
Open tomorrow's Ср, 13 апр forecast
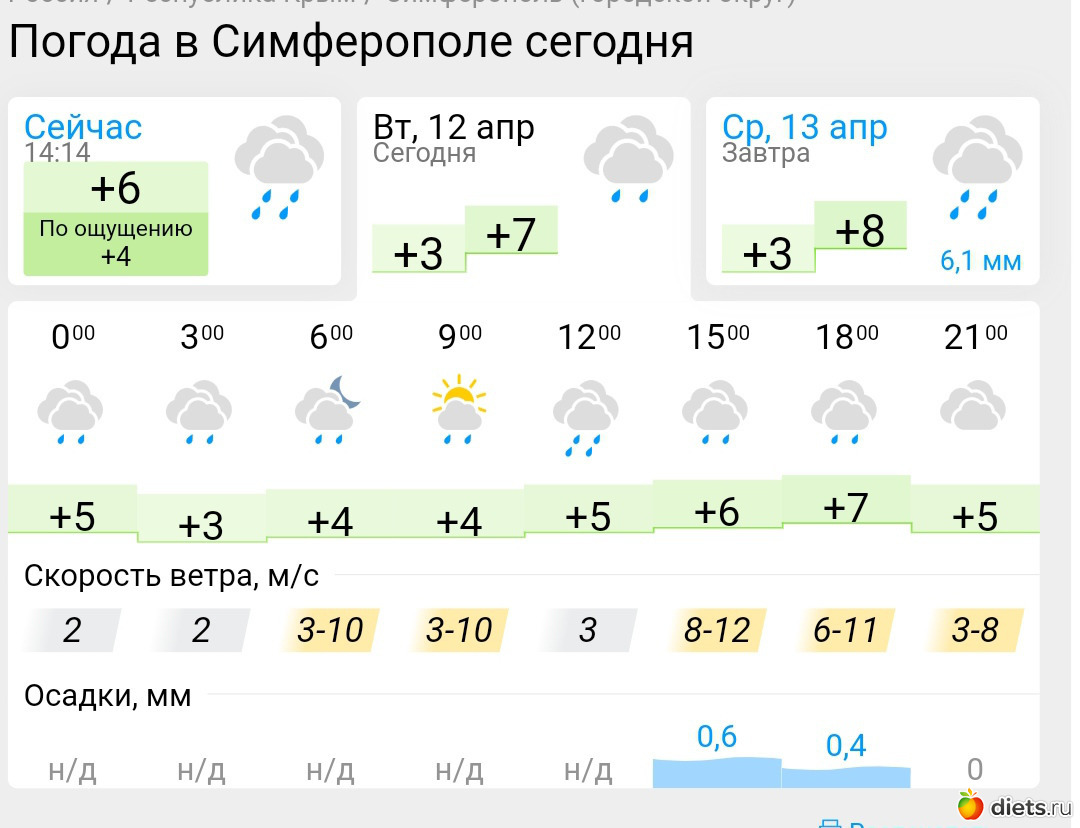point(805,127)
